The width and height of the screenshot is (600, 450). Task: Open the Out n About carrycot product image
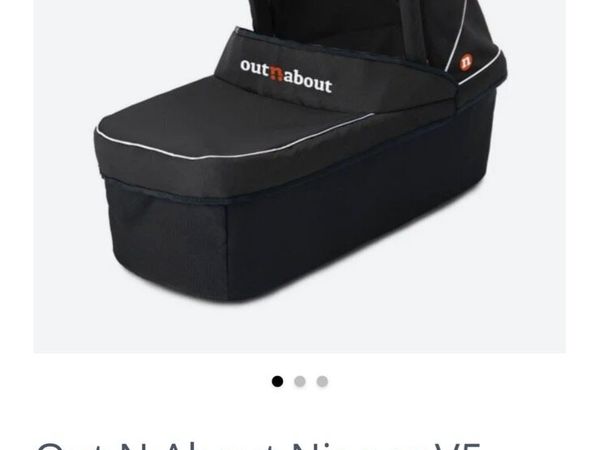coord(300,175)
